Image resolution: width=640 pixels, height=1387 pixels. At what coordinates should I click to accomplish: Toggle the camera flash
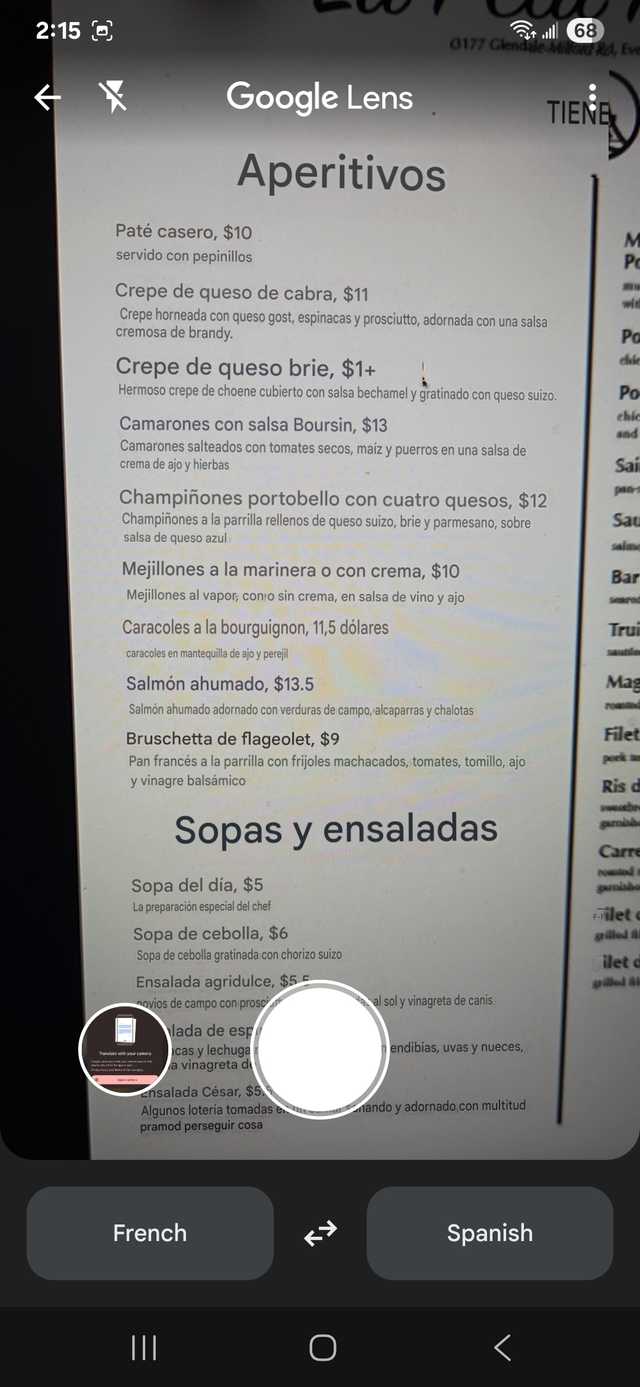coord(113,97)
